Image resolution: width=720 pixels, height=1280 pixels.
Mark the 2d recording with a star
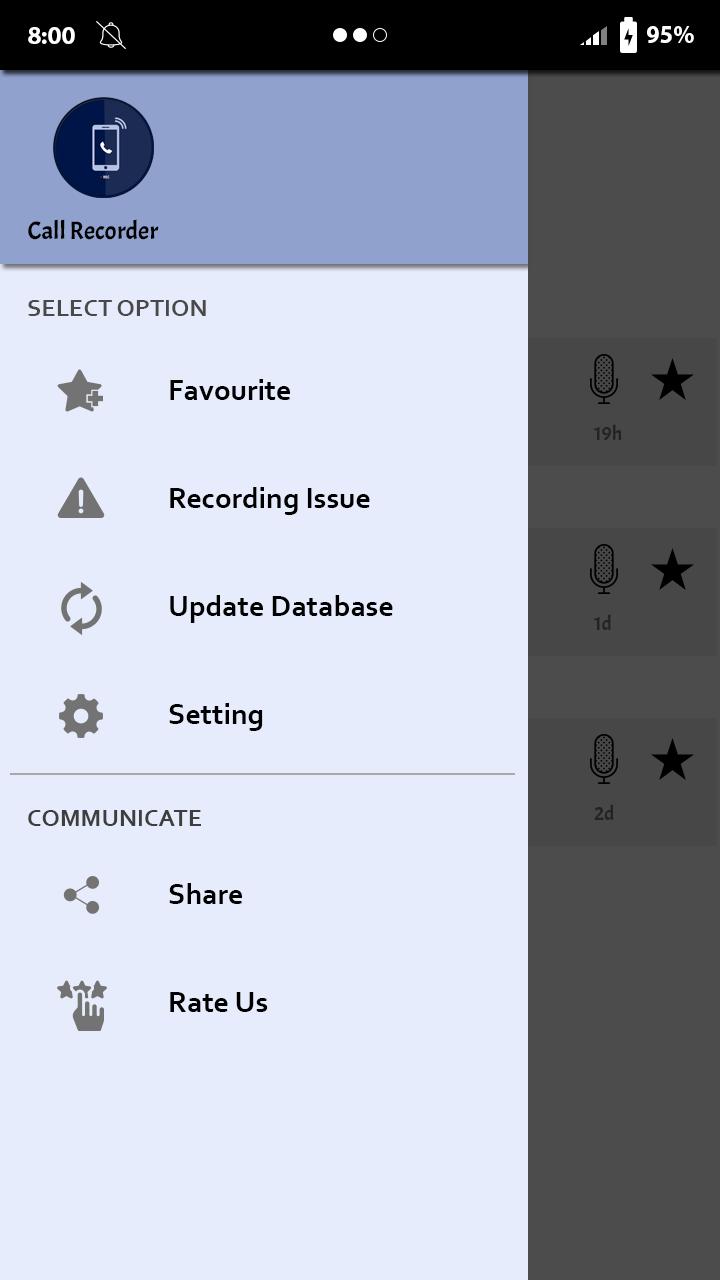(672, 761)
